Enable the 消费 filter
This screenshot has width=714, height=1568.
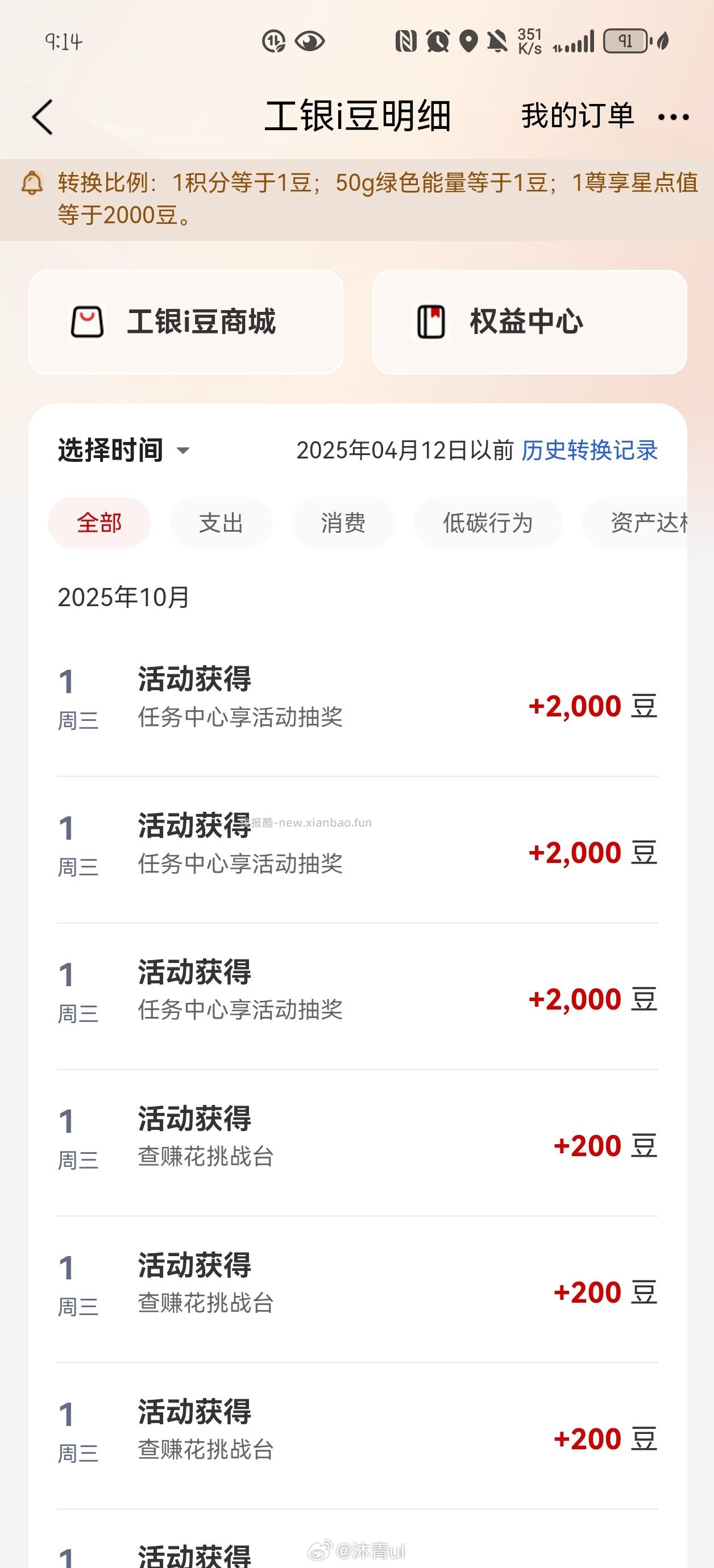[342, 522]
